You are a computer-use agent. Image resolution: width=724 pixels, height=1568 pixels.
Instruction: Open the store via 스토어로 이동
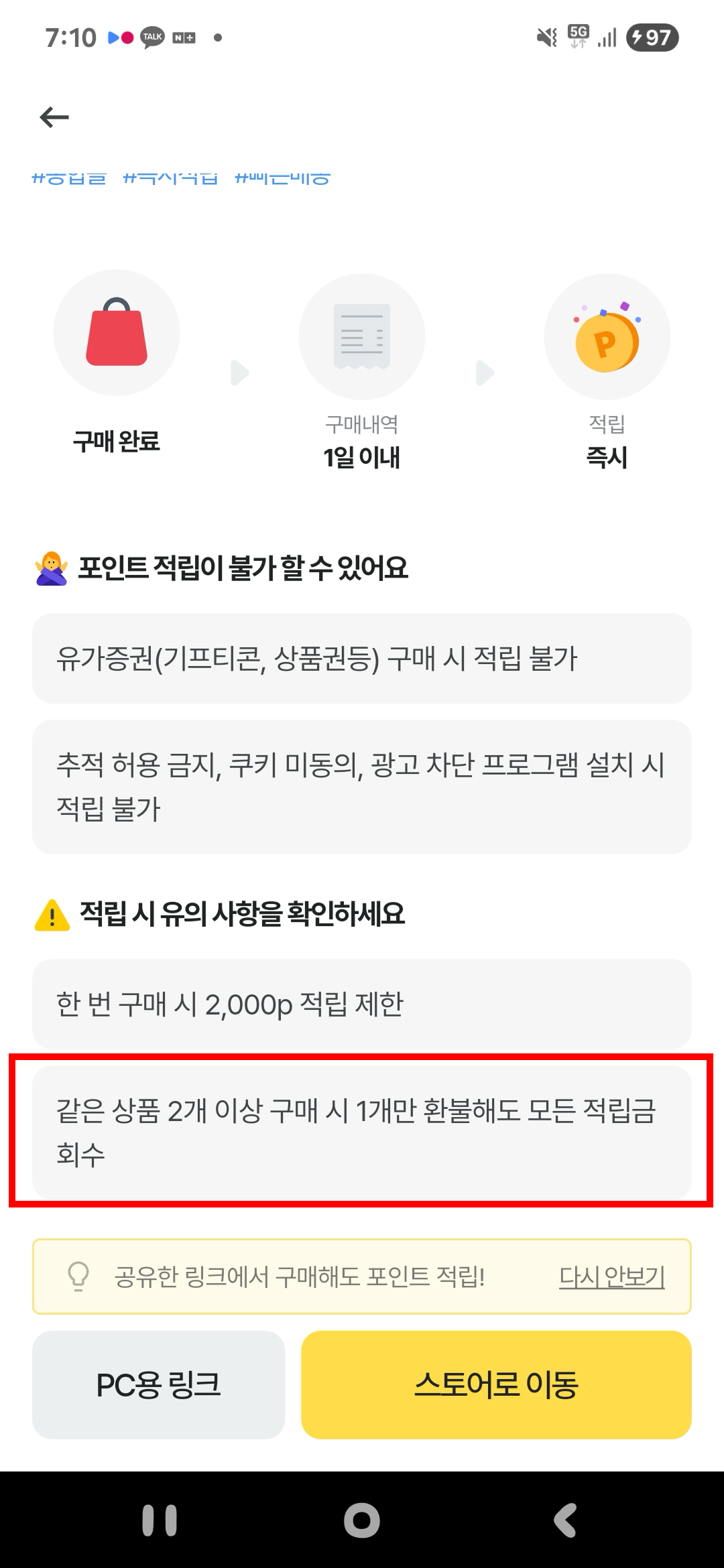coord(496,1384)
